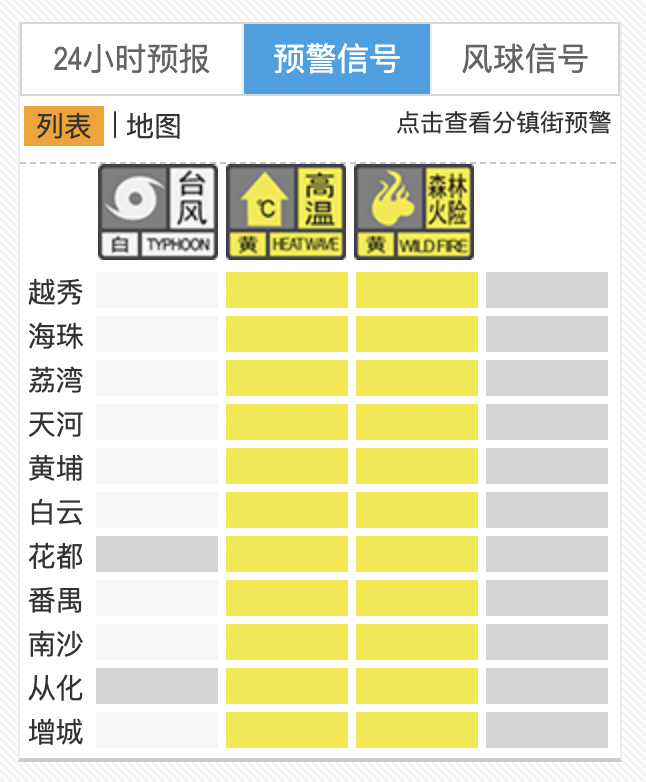Open the 风球信号 tab
This screenshot has height=782, width=646.
tap(524, 59)
